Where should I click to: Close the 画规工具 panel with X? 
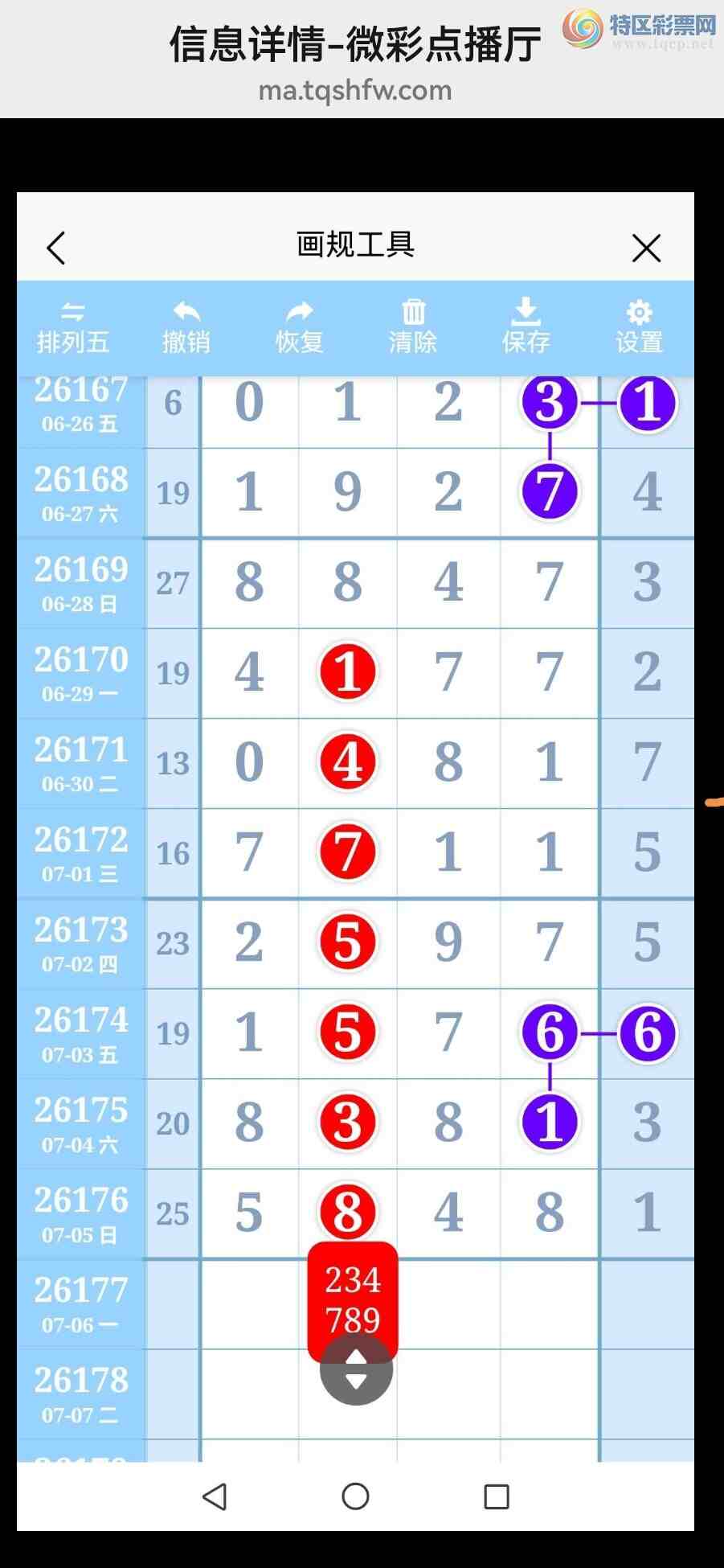coord(646,248)
